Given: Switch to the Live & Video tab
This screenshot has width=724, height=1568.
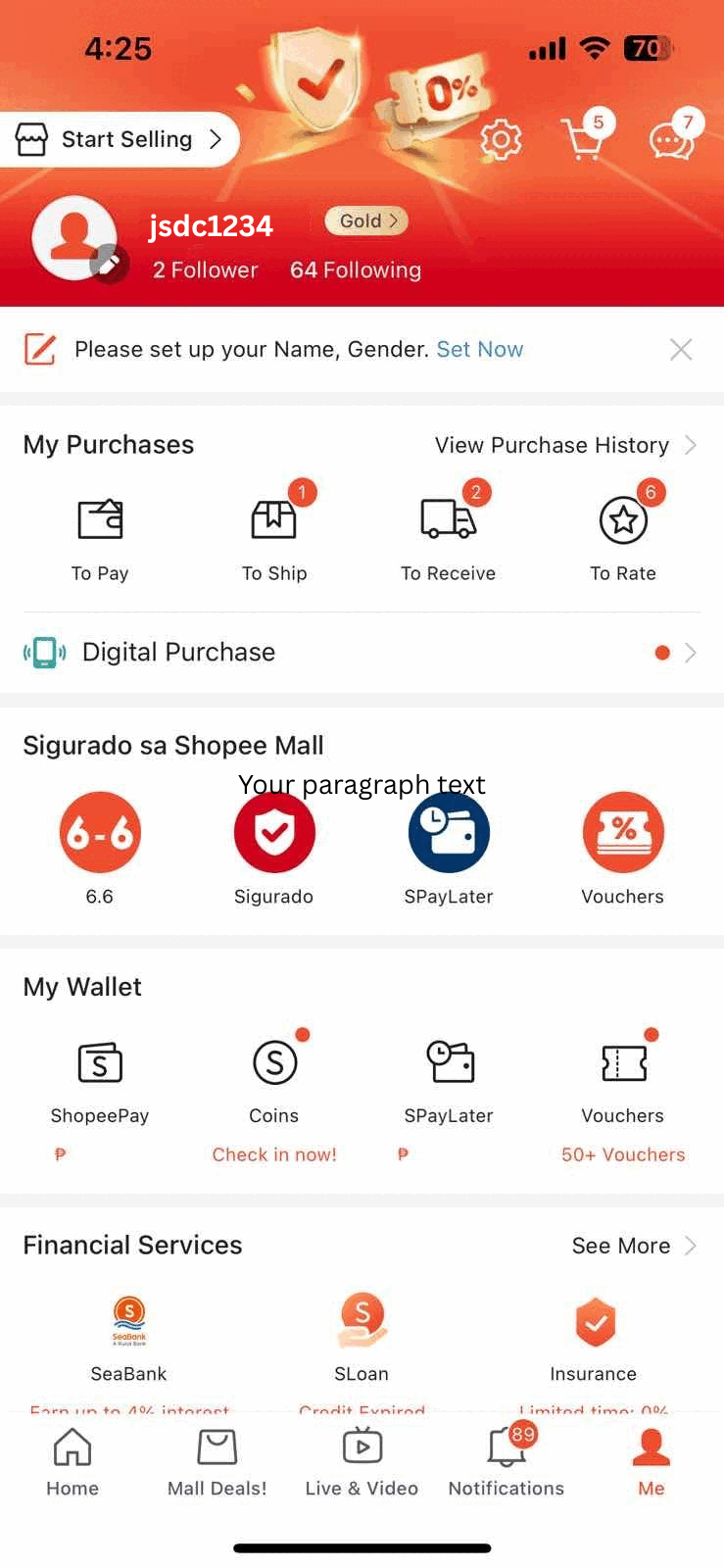Looking at the screenshot, I should (x=362, y=1462).
